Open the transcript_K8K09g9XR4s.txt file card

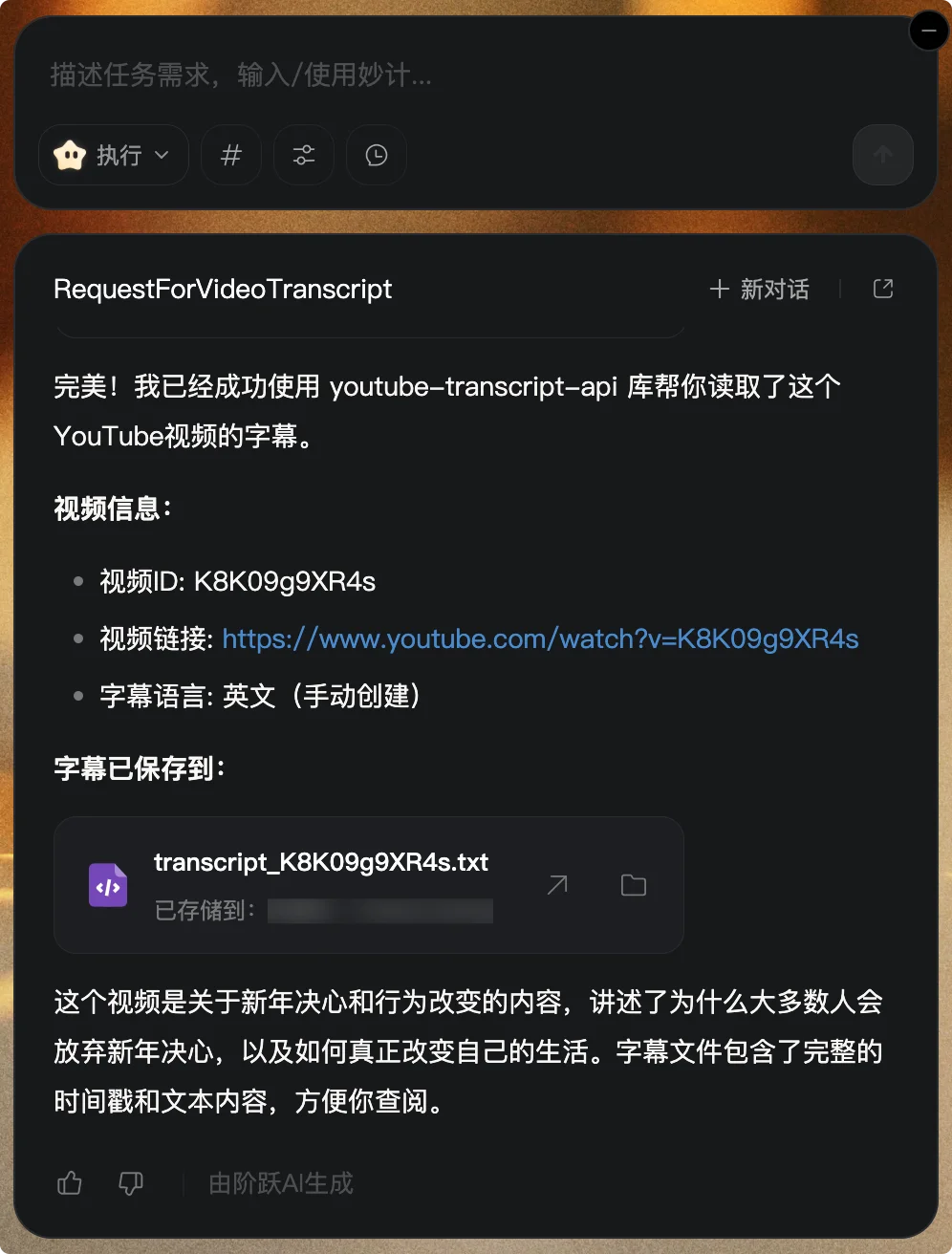tap(320, 862)
